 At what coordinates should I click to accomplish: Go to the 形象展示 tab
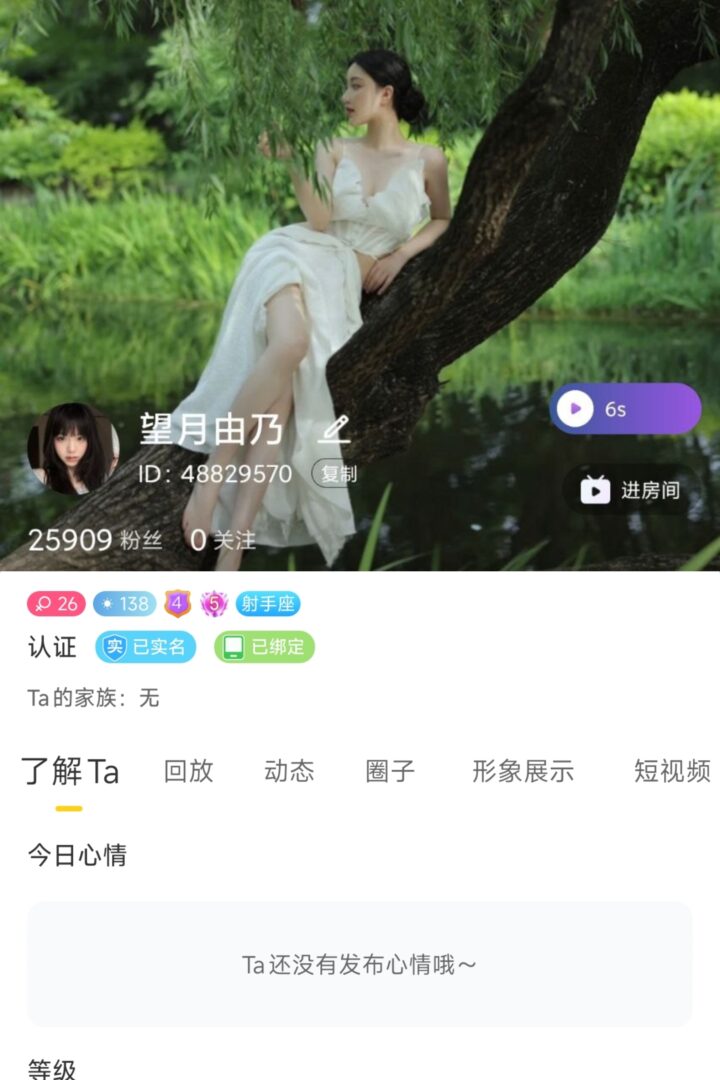point(522,771)
